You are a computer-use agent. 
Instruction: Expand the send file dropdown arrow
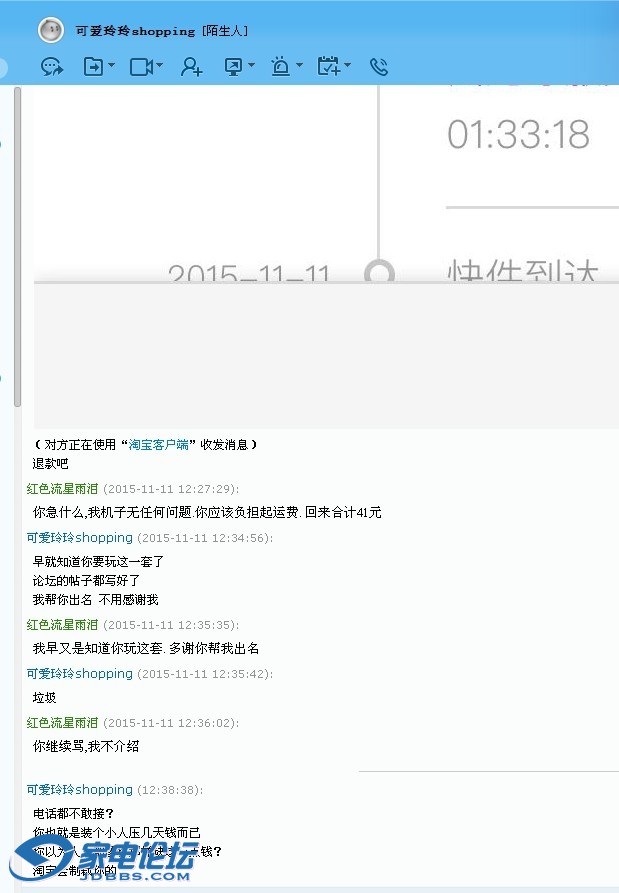point(111,67)
